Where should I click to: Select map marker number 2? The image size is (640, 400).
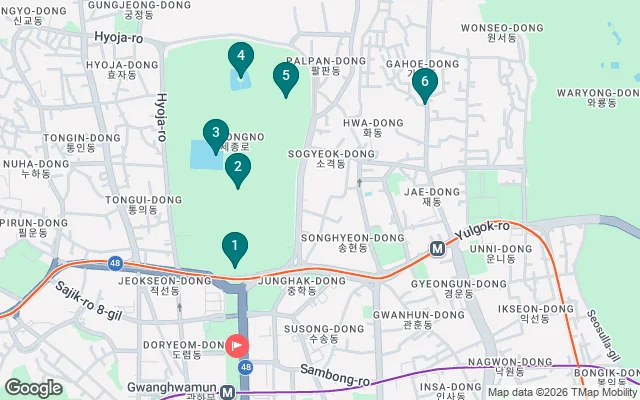point(237,169)
